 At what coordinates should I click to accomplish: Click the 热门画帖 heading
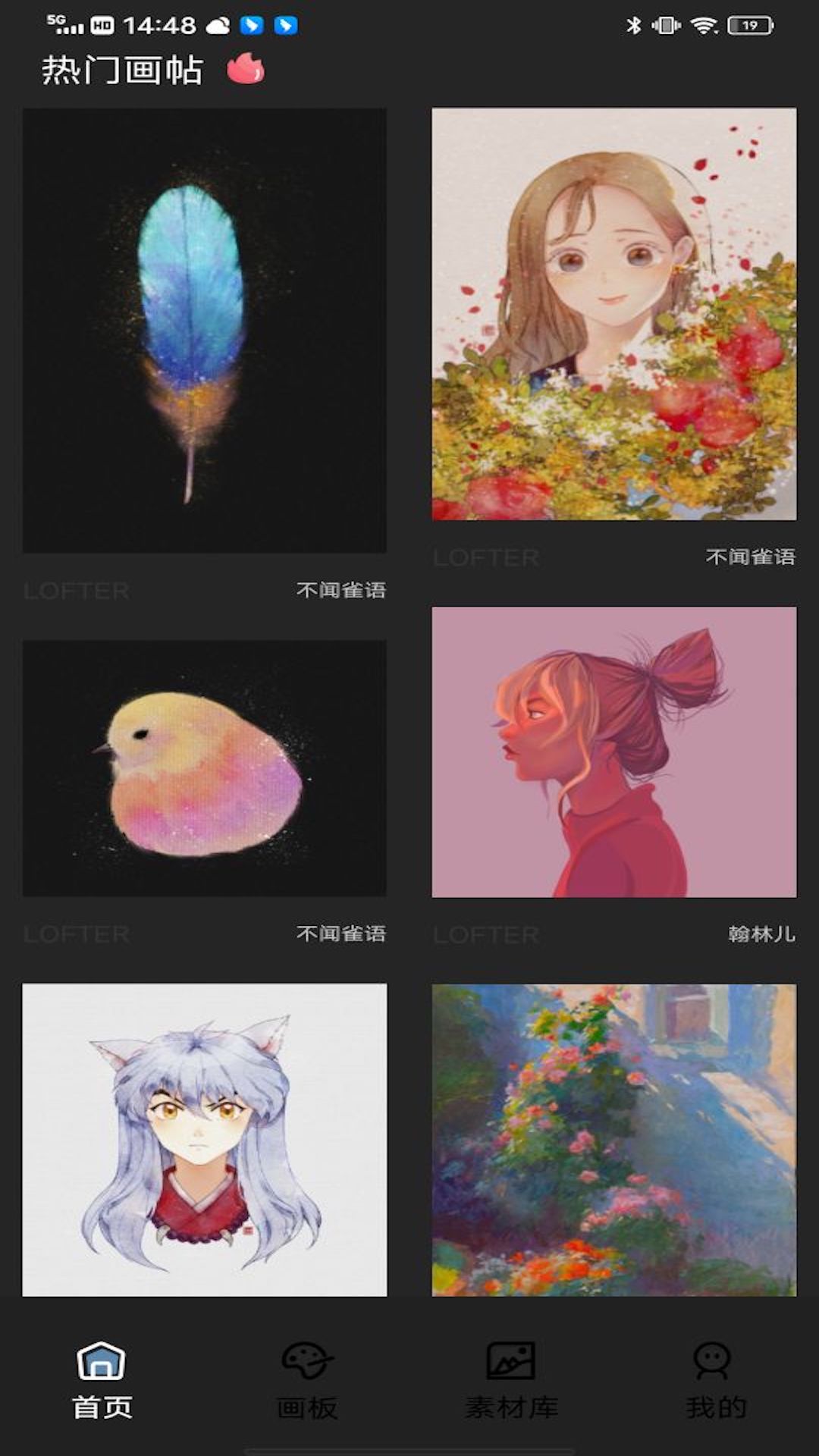click(x=121, y=70)
